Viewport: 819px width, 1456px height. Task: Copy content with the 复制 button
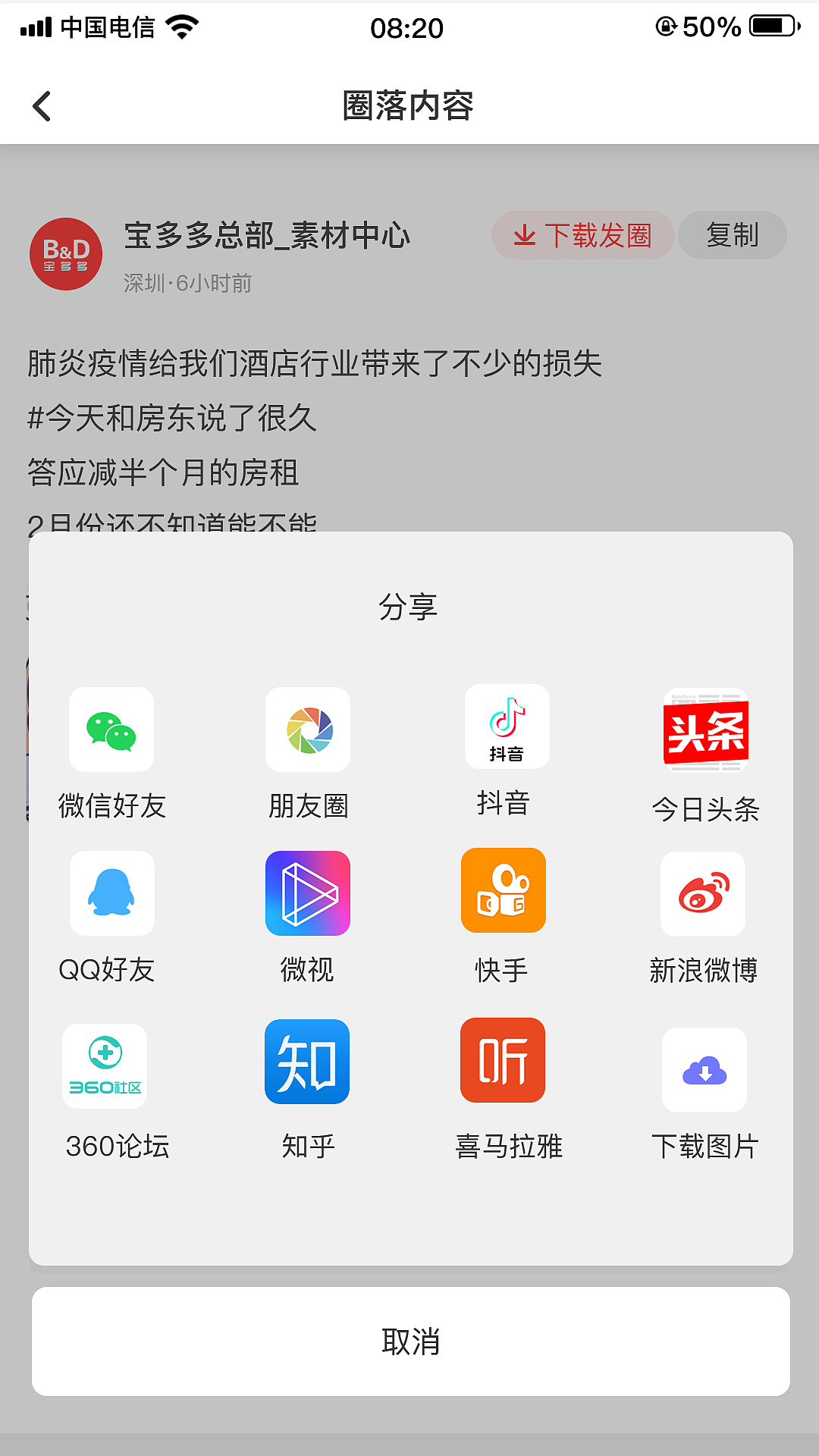pyautogui.click(x=732, y=236)
